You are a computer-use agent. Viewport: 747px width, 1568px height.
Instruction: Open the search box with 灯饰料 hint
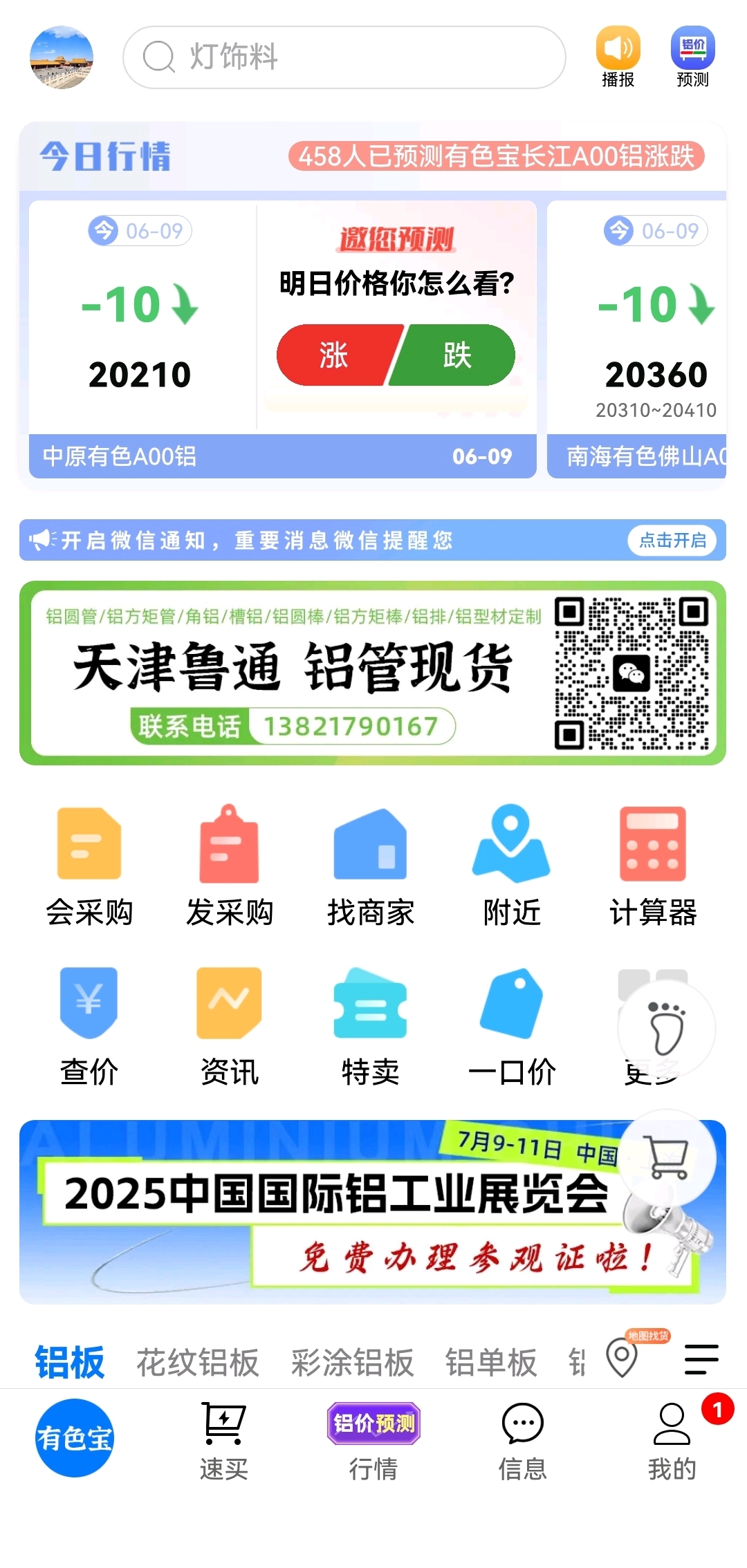[x=344, y=57]
